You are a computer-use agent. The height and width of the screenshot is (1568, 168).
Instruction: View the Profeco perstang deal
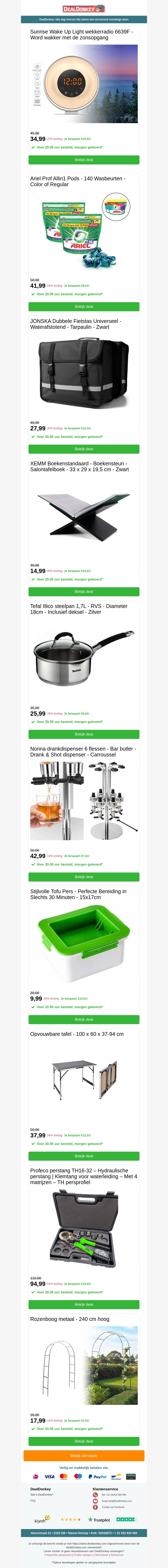click(x=84, y=1305)
